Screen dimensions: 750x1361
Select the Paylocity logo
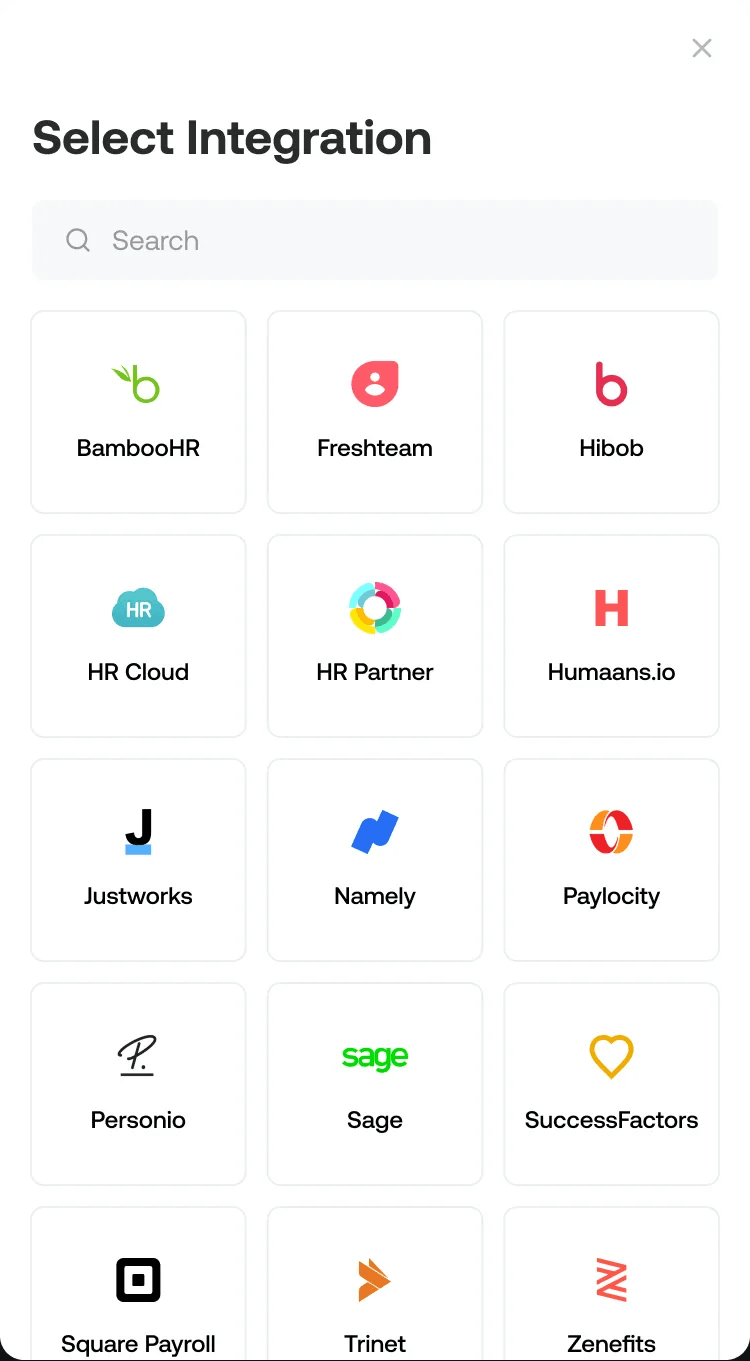[x=611, y=831]
